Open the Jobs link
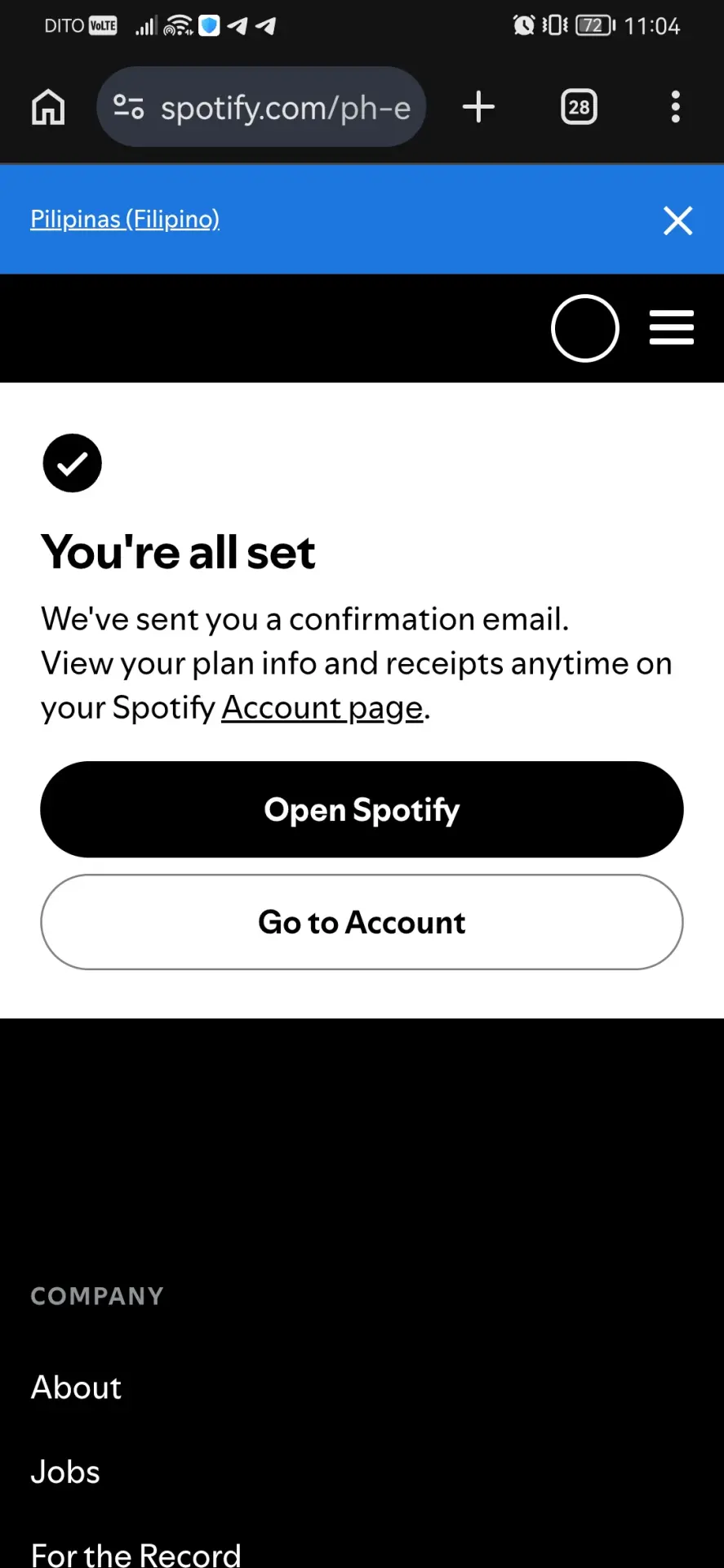Viewport: 724px width, 1568px height. click(x=65, y=1472)
